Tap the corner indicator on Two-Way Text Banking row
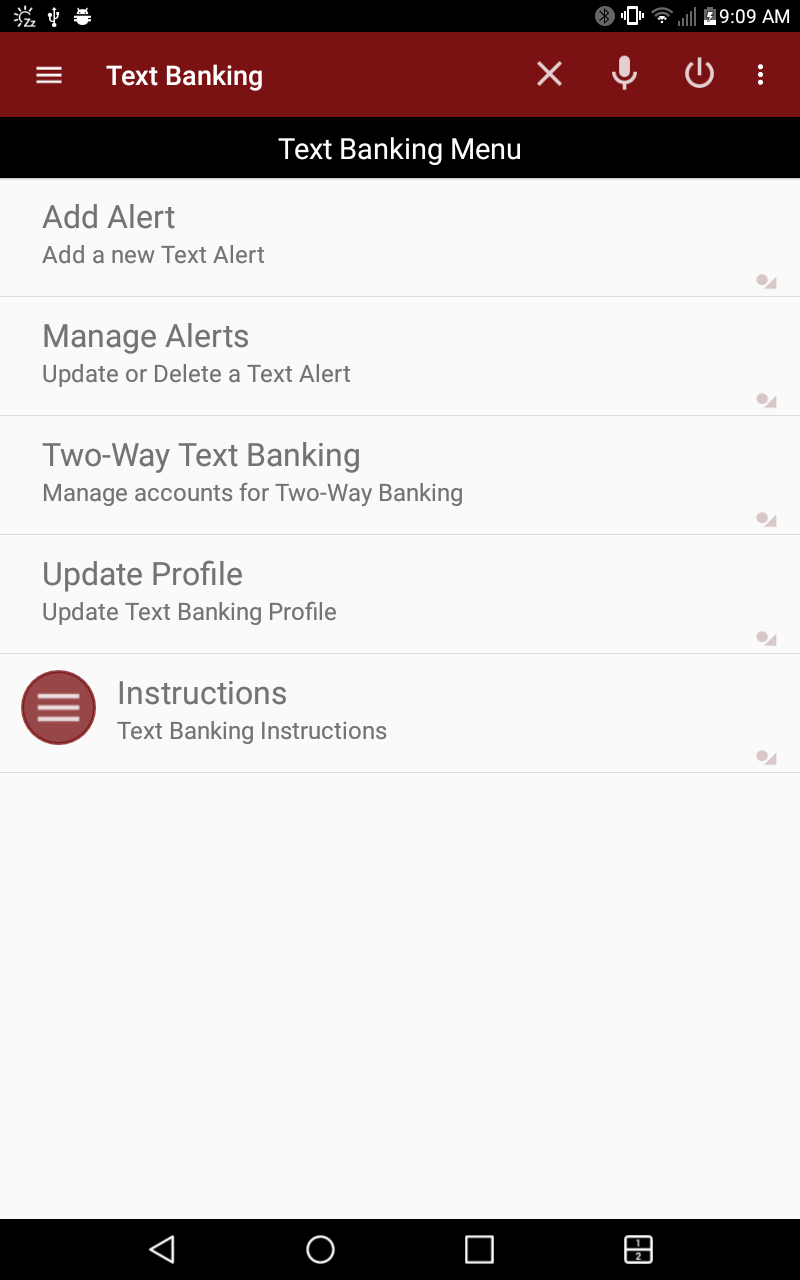The image size is (800, 1280). [x=766, y=519]
